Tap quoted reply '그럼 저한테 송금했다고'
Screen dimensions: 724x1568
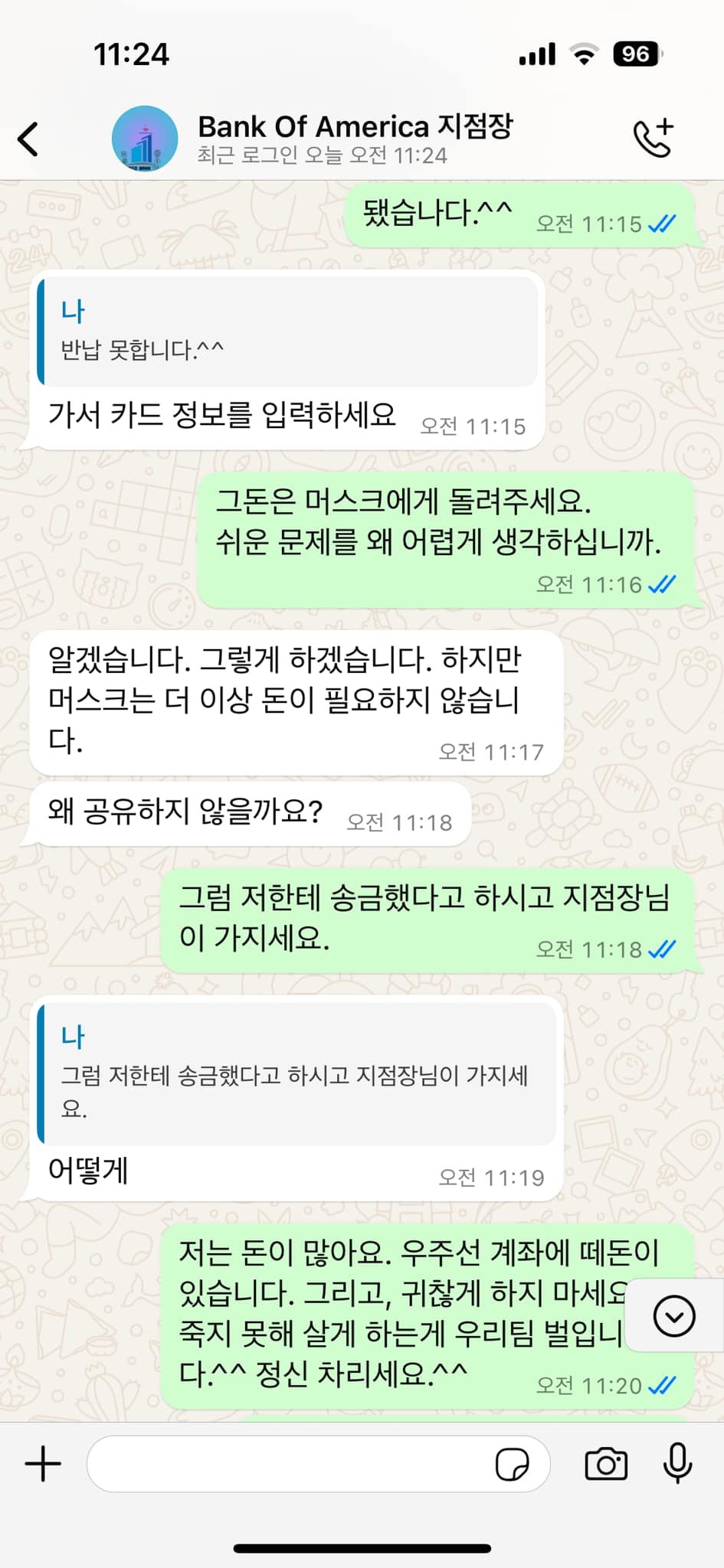point(296,1074)
